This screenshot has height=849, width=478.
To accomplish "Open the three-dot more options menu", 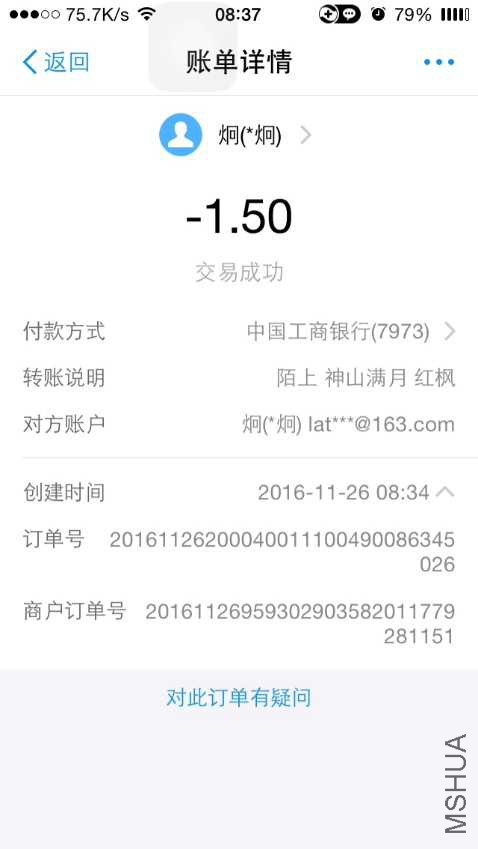I will [439, 62].
